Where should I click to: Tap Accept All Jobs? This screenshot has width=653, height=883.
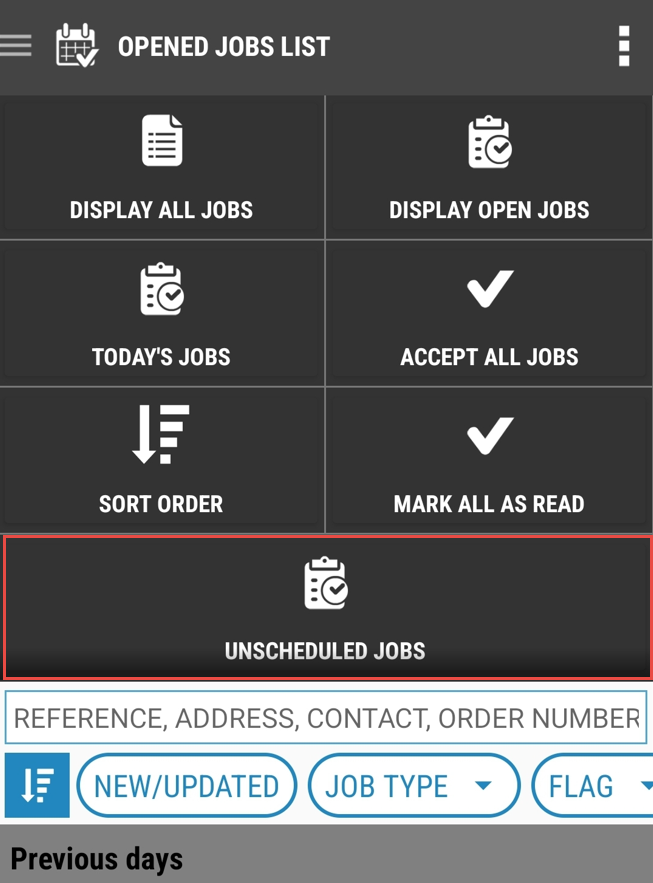[x=489, y=314]
